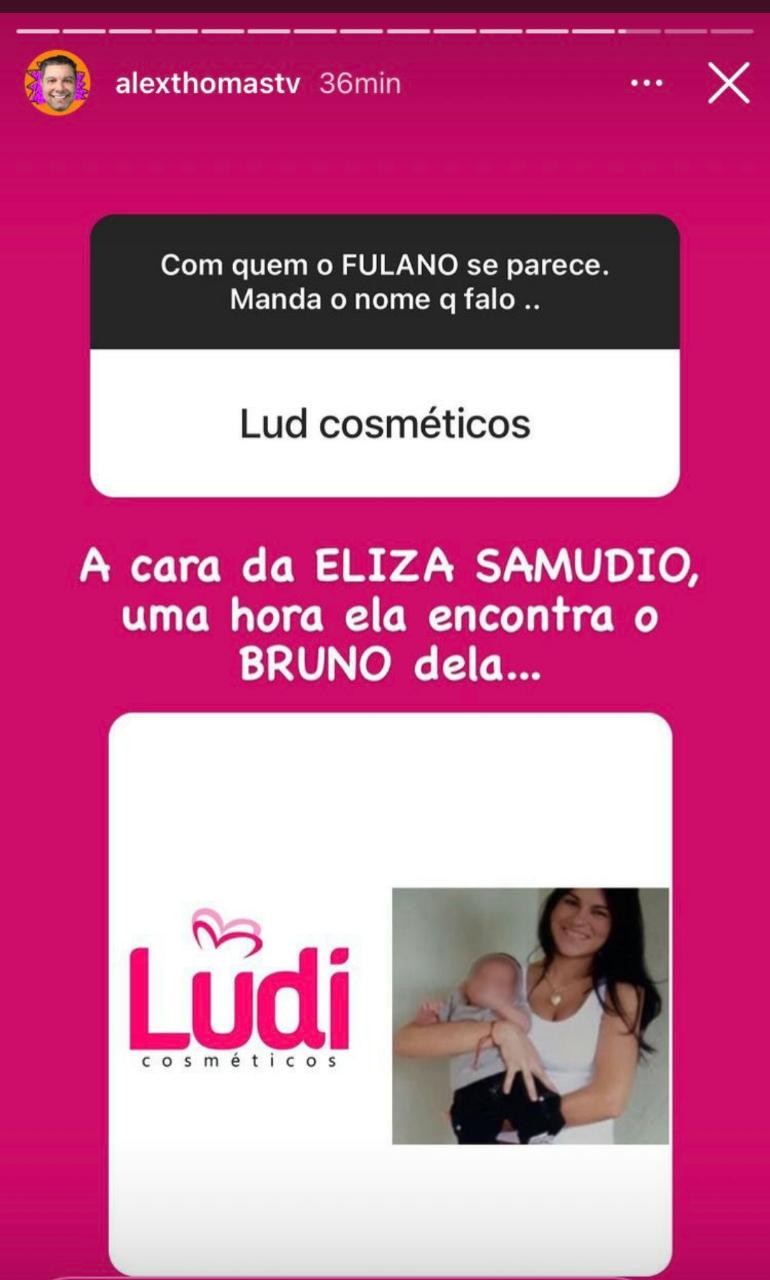
Task: Select the username alexthomastv
Action: click(x=207, y=84)
